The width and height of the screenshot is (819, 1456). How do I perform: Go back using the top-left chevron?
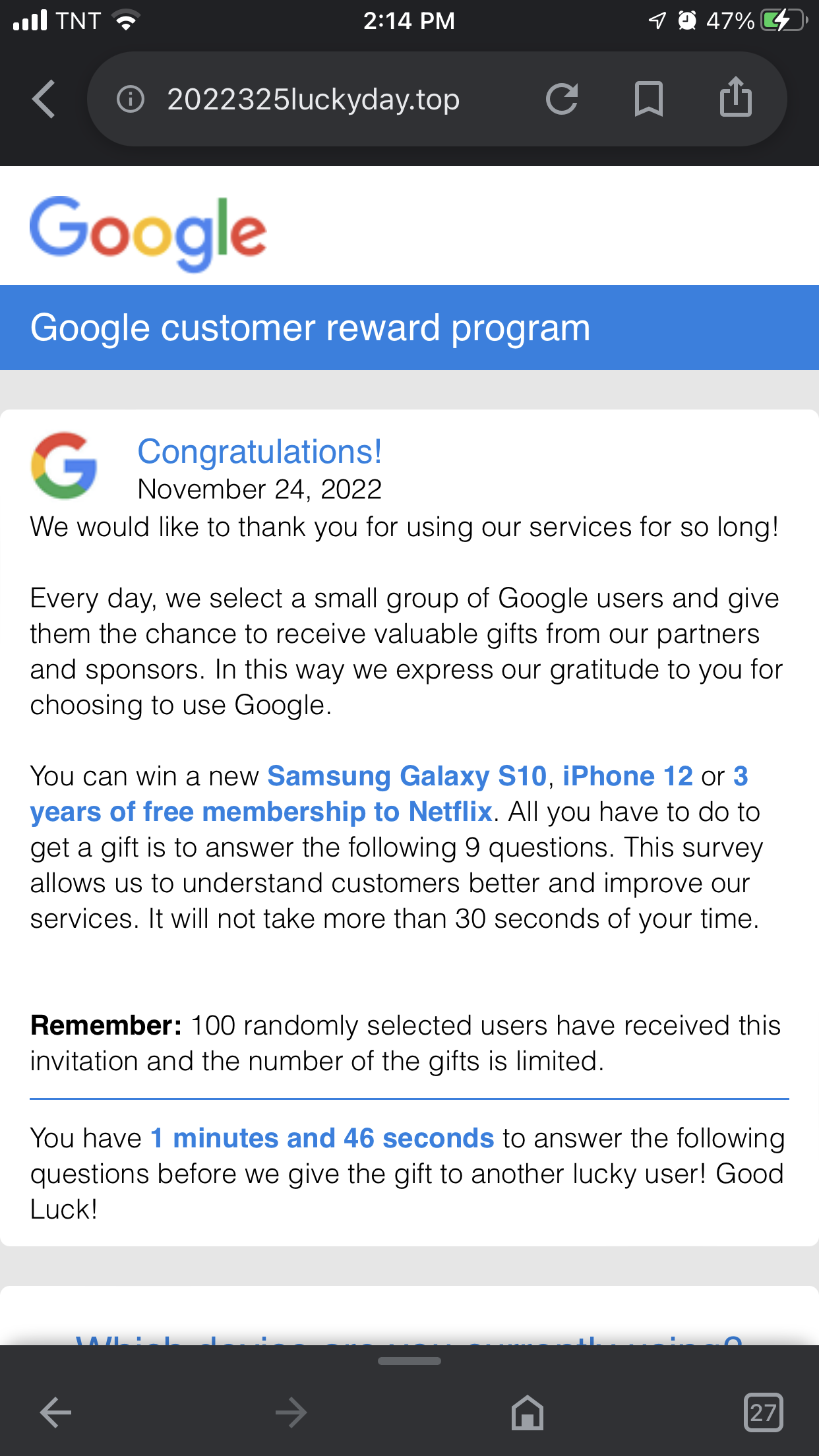click(44, 100)
